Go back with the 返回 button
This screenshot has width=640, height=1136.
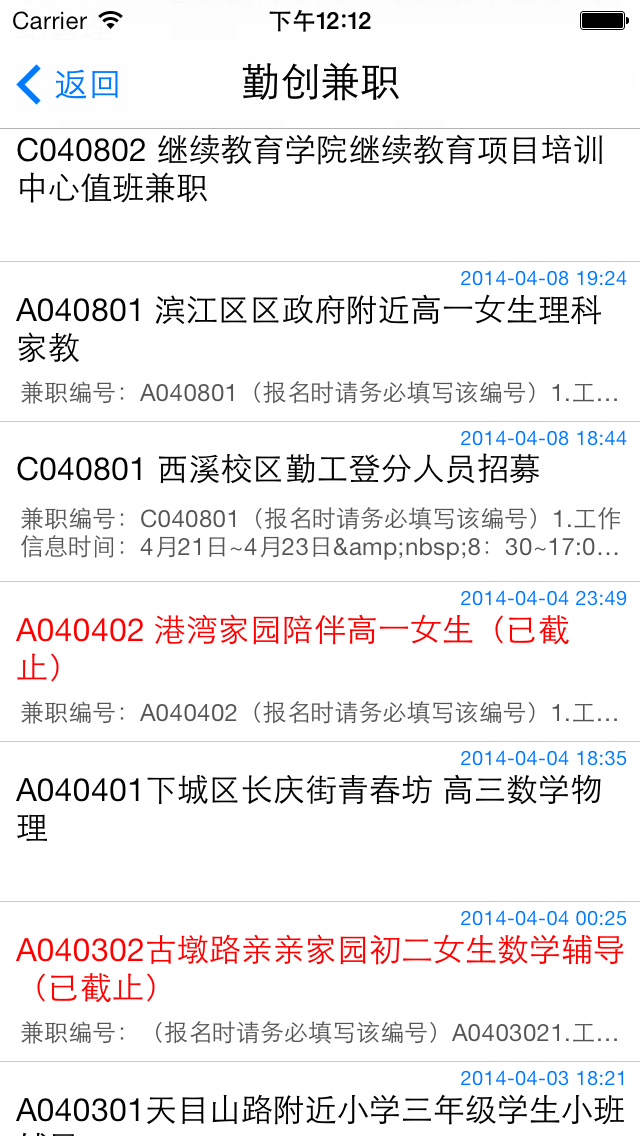click(x=67, y=84)
